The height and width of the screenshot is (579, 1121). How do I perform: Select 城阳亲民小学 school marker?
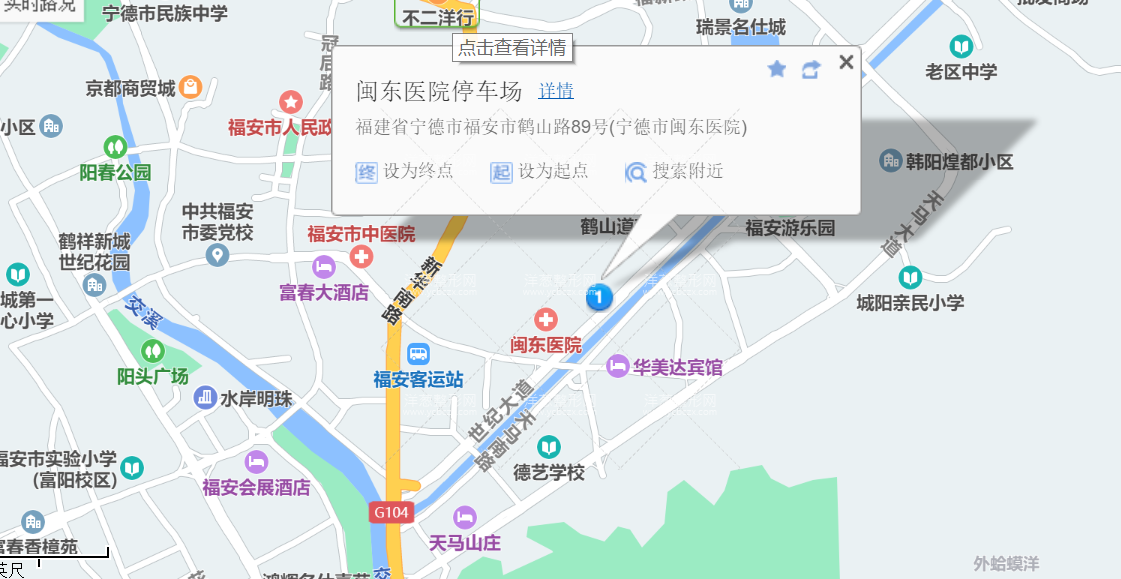(909, 277)
